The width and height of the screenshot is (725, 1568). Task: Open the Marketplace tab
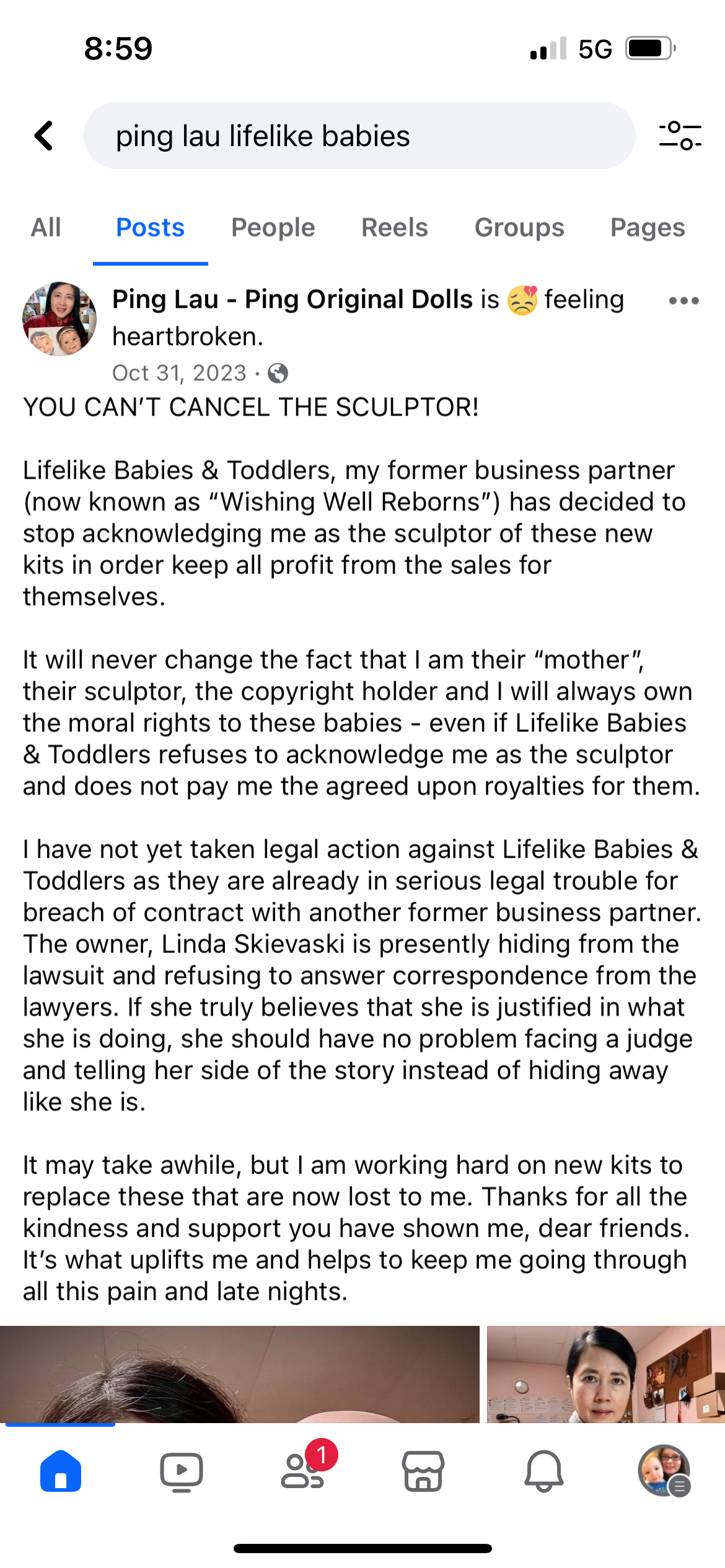tap(423, 1471)
